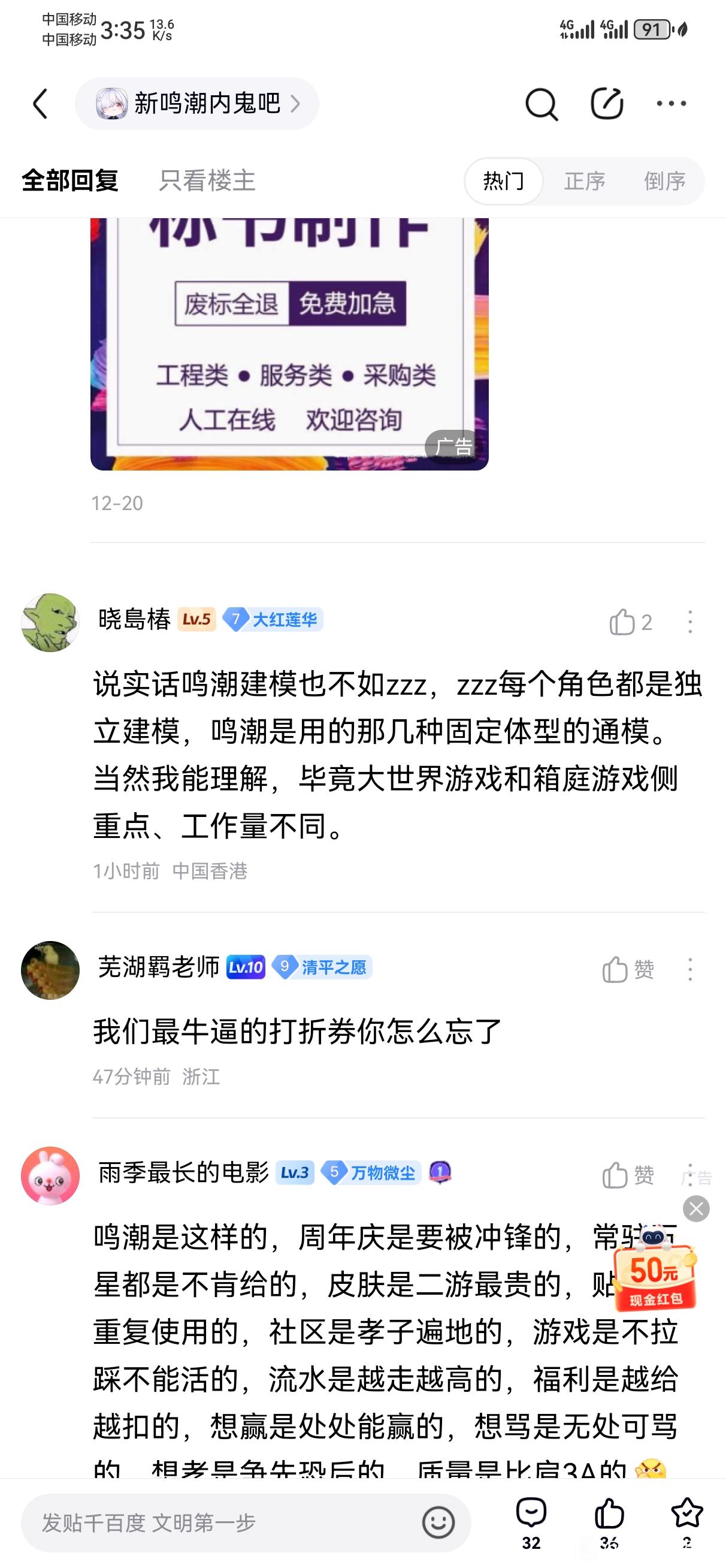This screenshot has height=1568, width=726.
Task: Open the share/edit icon in the top bar
Action: pyautogui.click(x=607, y=104)
